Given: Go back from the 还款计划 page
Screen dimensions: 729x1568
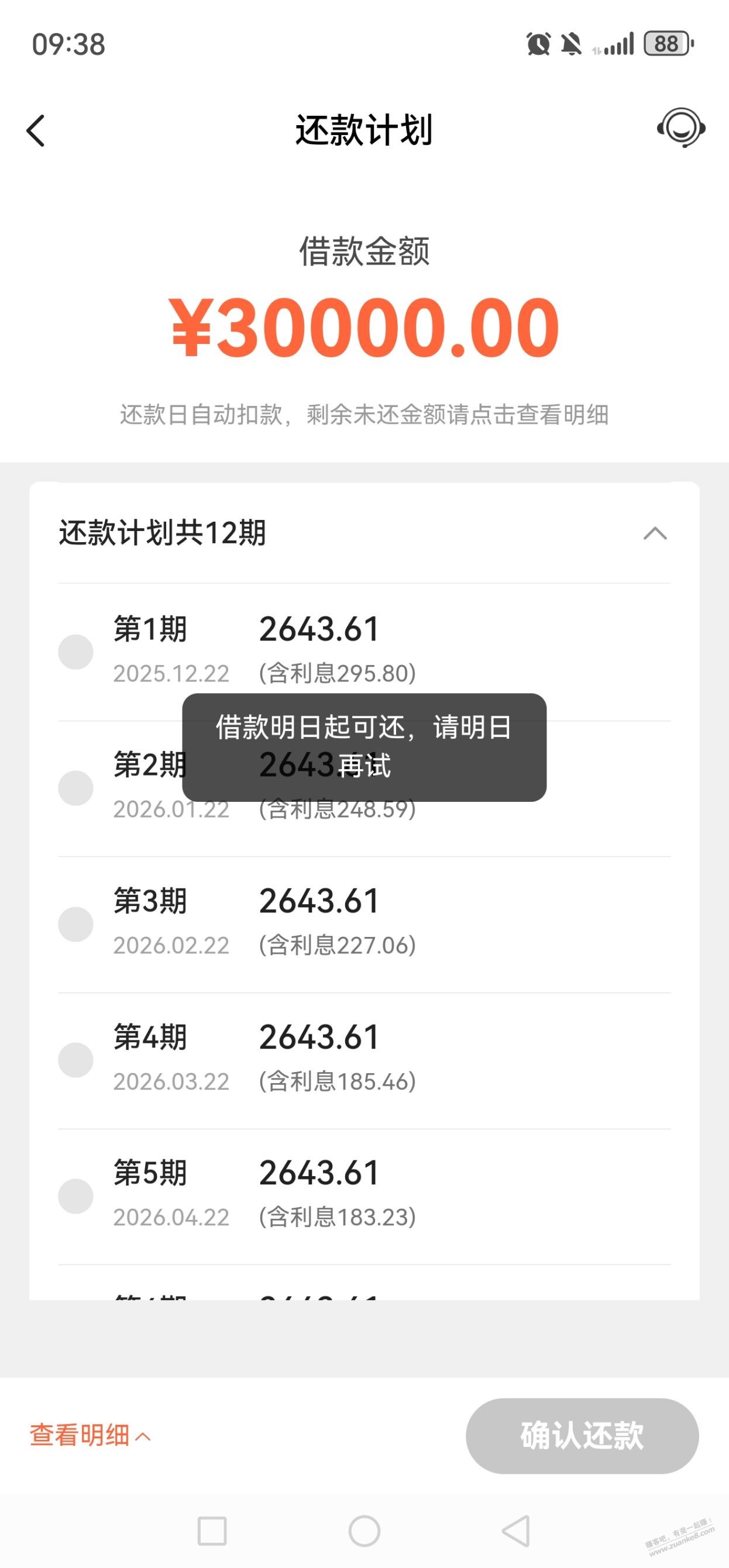Looking at the screenshot, I should pos(36,130).
